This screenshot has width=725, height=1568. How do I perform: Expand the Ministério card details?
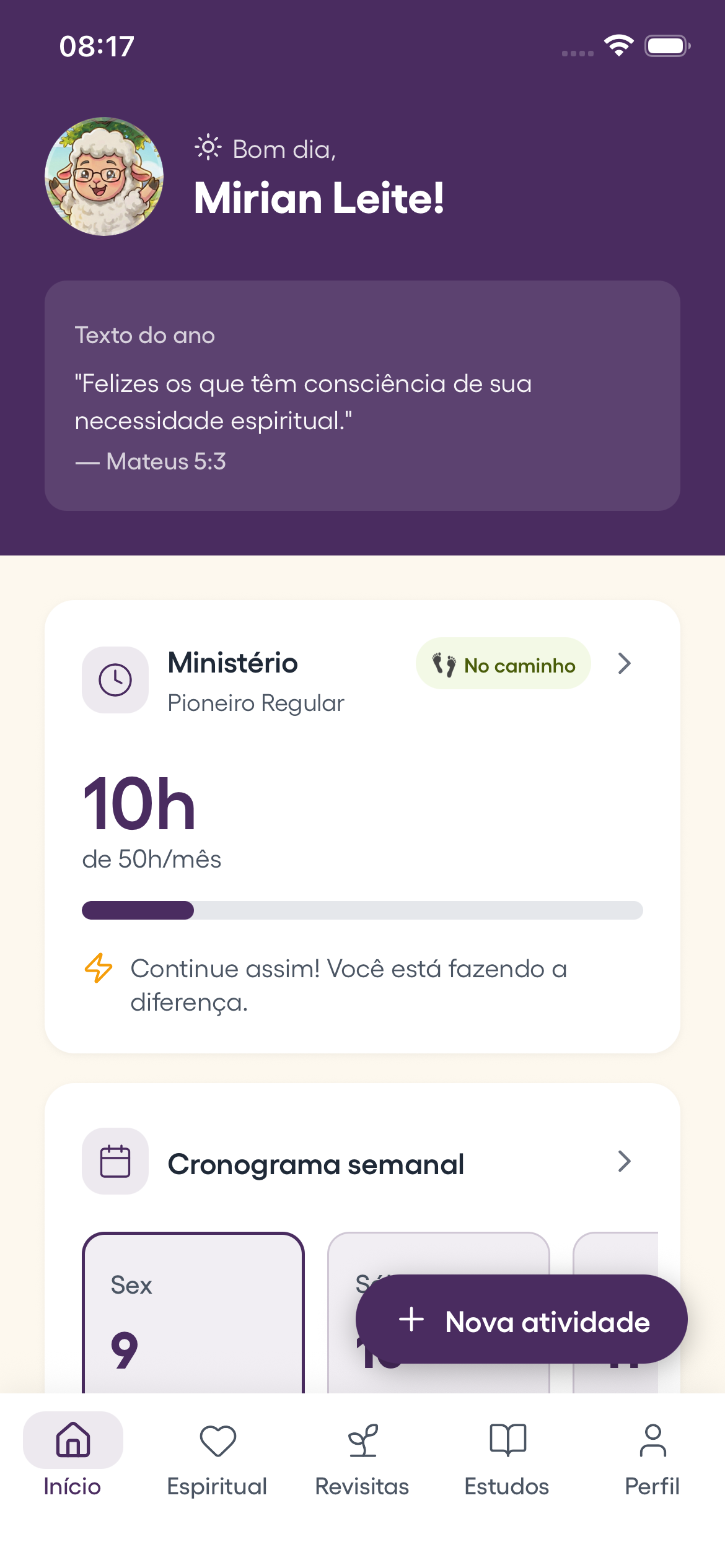pyautogui.click(x=625, y=663)
